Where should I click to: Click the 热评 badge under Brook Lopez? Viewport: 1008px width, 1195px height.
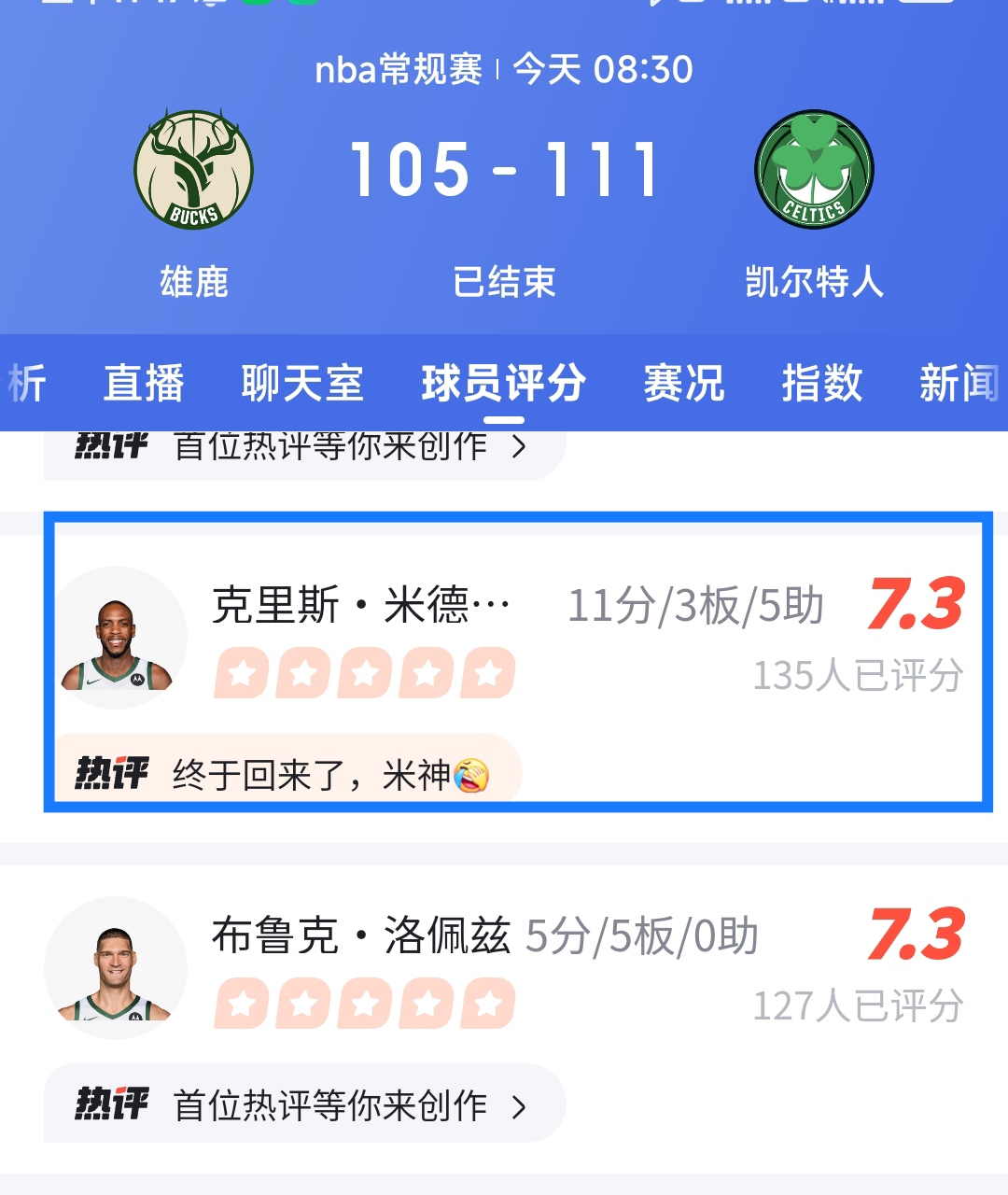click(117, 1104)
